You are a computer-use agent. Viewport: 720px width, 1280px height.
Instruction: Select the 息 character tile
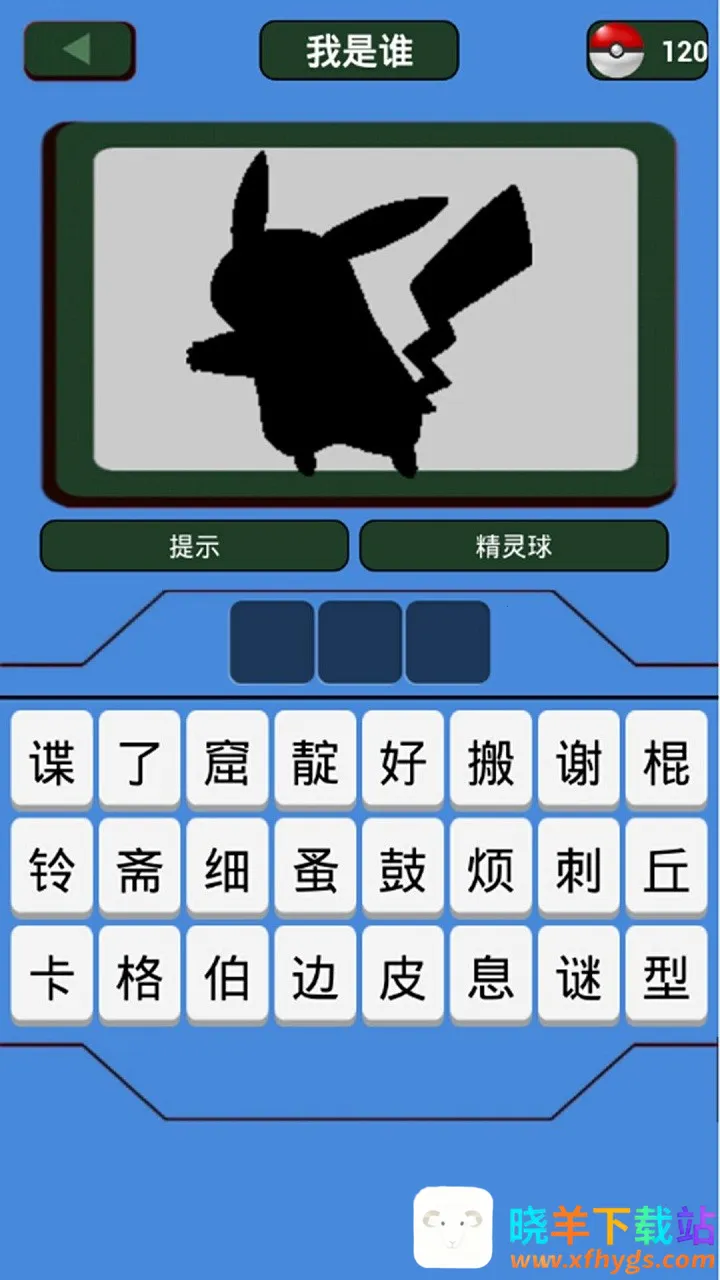point(491,975)
